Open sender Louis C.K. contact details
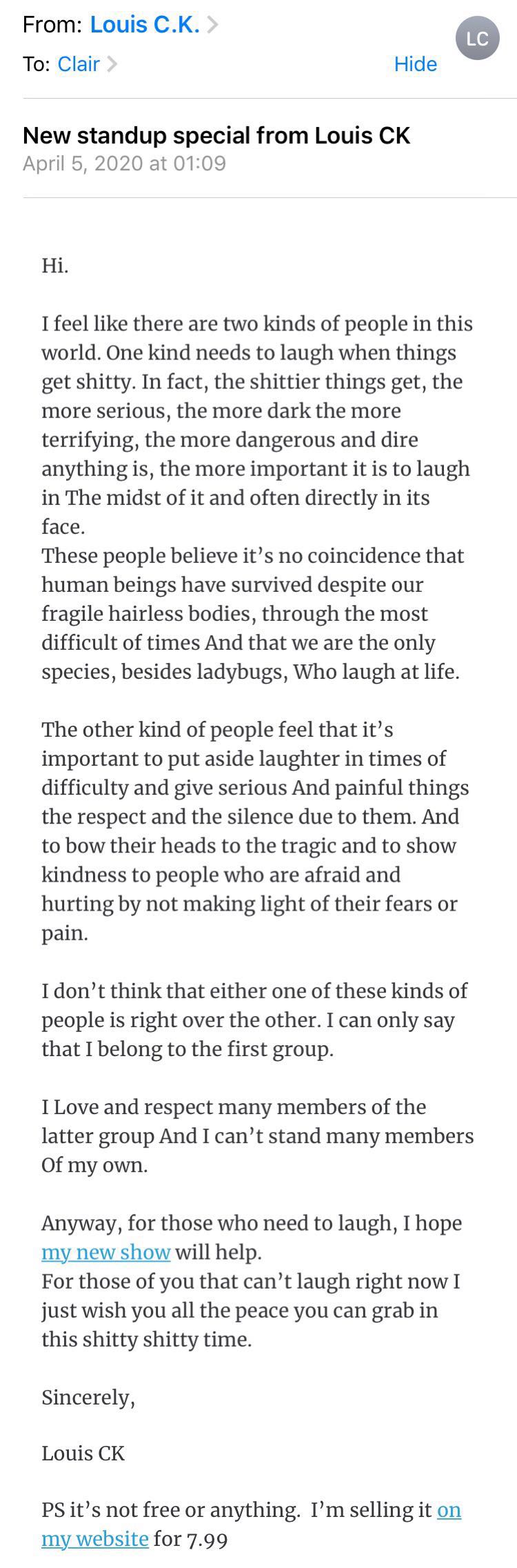The image size is (517, 1568). 145,25
